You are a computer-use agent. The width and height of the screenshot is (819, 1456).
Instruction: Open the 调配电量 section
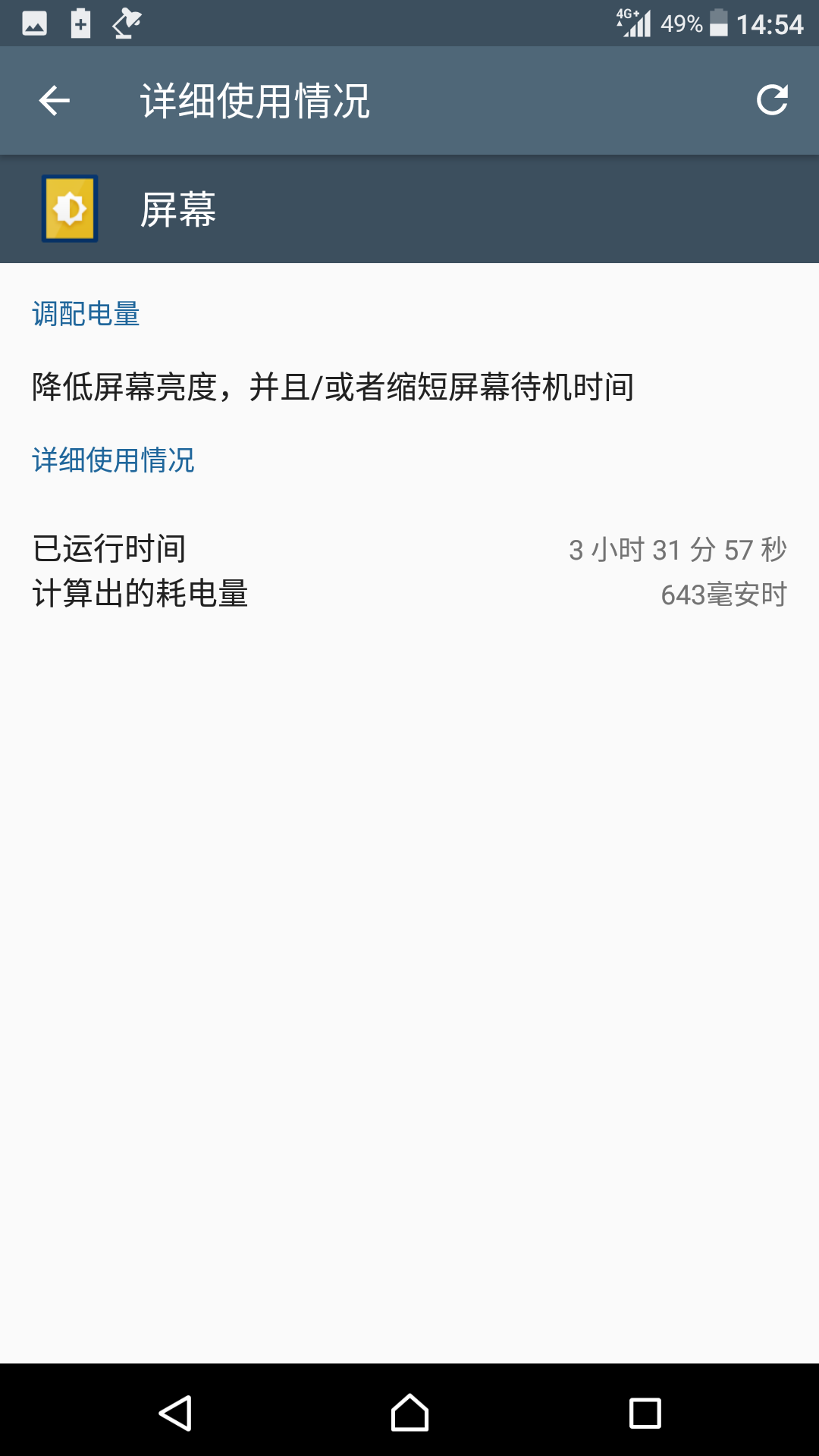tap(86, 314)
